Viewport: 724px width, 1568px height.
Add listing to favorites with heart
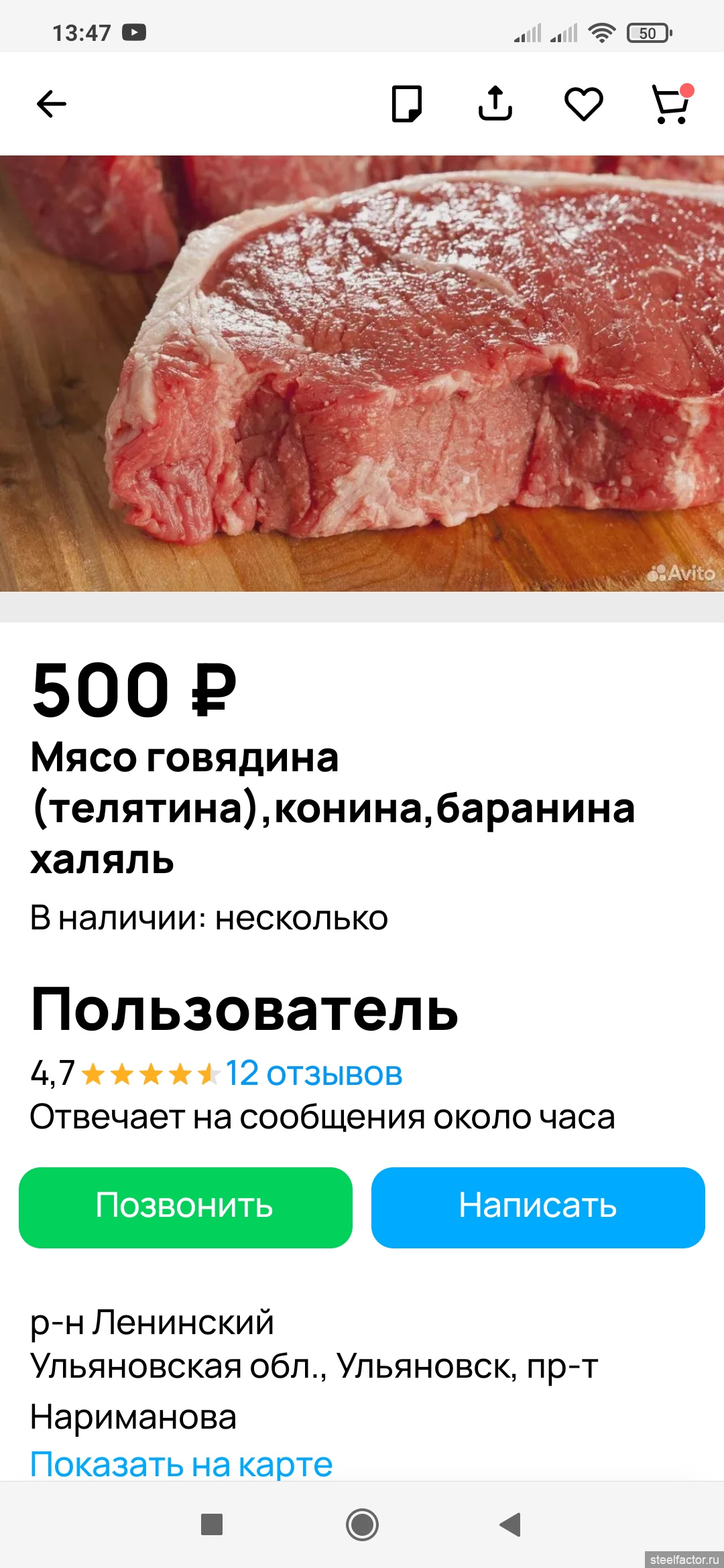pos(583,104)
